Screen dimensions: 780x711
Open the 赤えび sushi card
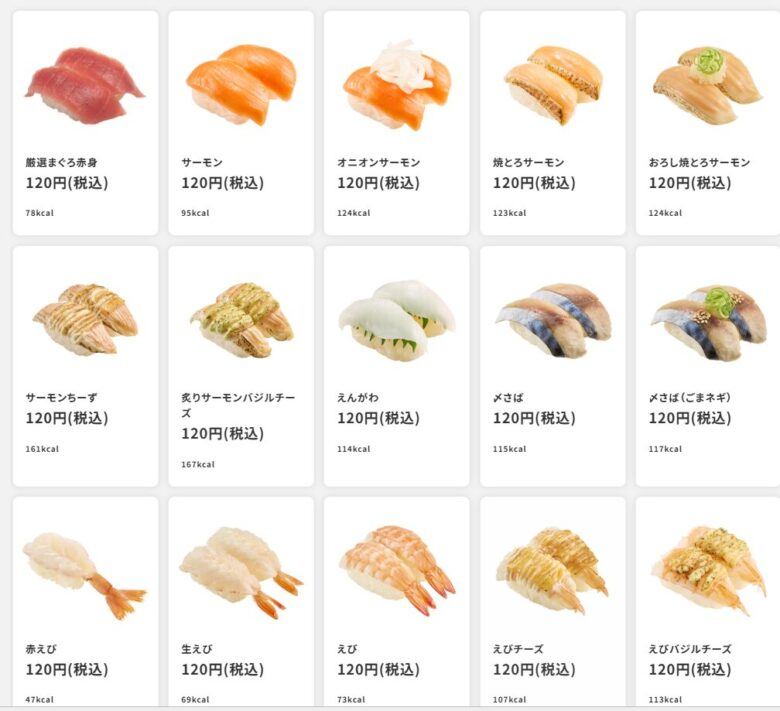click(85, 600)
